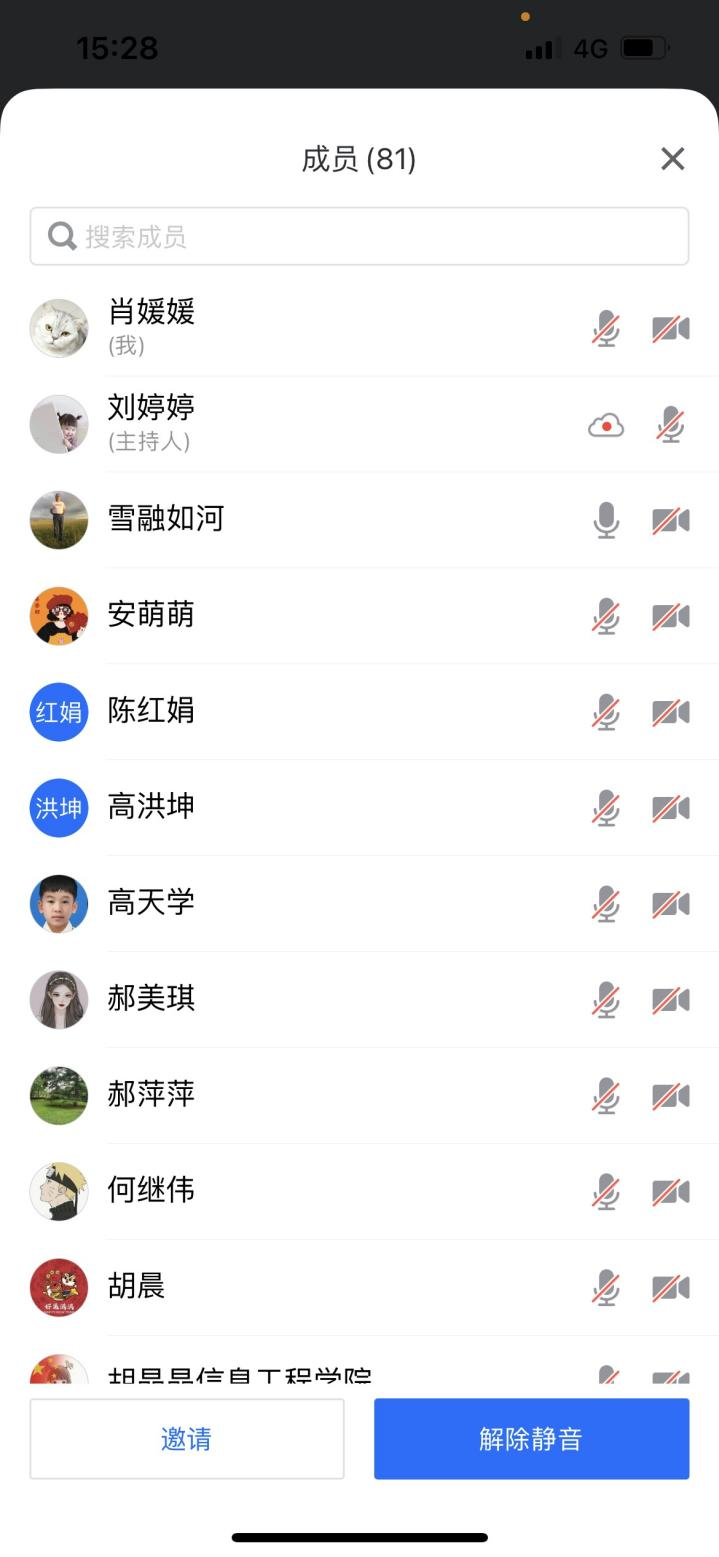Tap the 邀请 invite button

tap(187, 1438)
